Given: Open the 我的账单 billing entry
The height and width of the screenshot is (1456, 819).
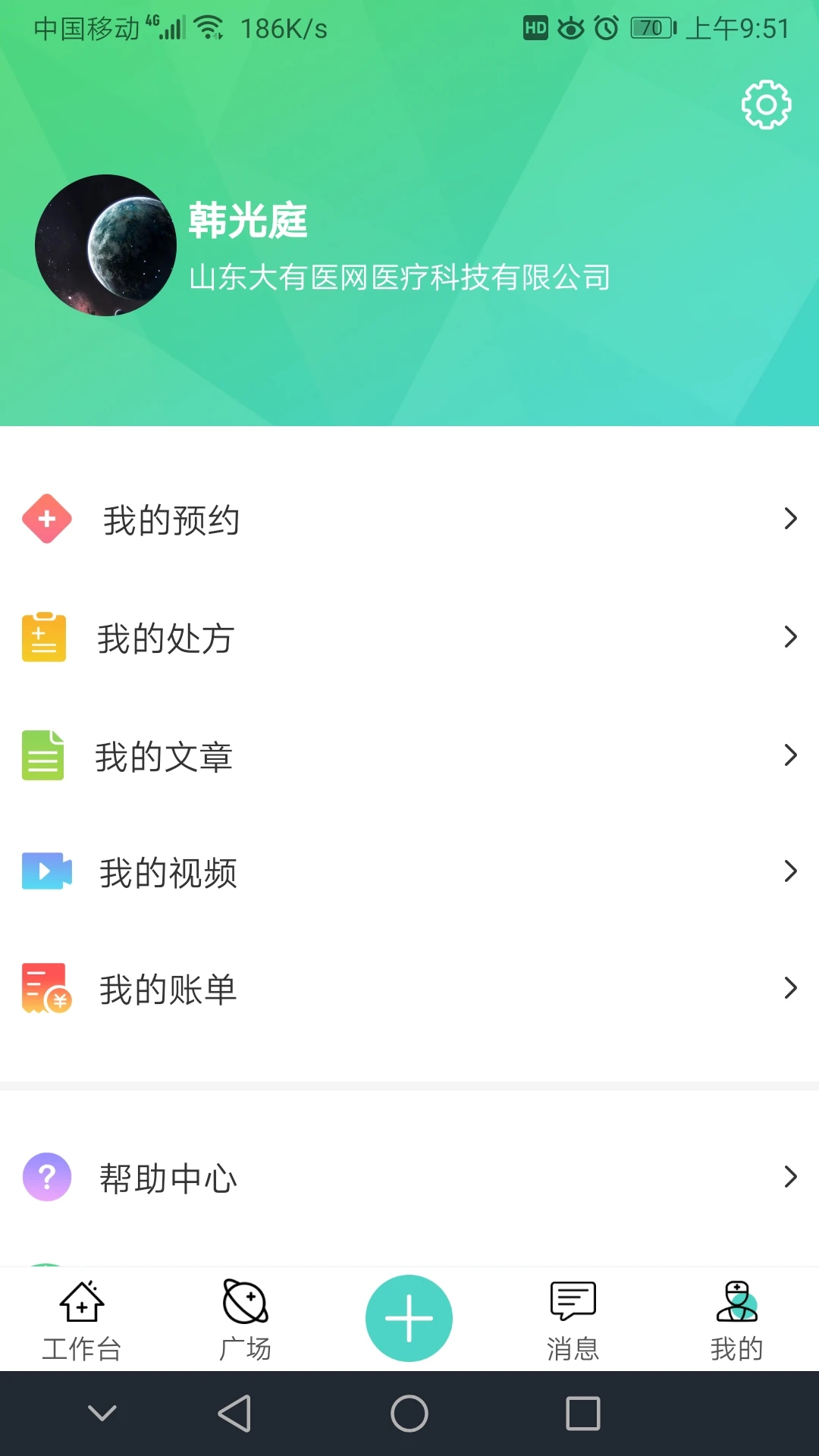Looking at the screenshot, I should pyautogui.click(x=168, y=989).
